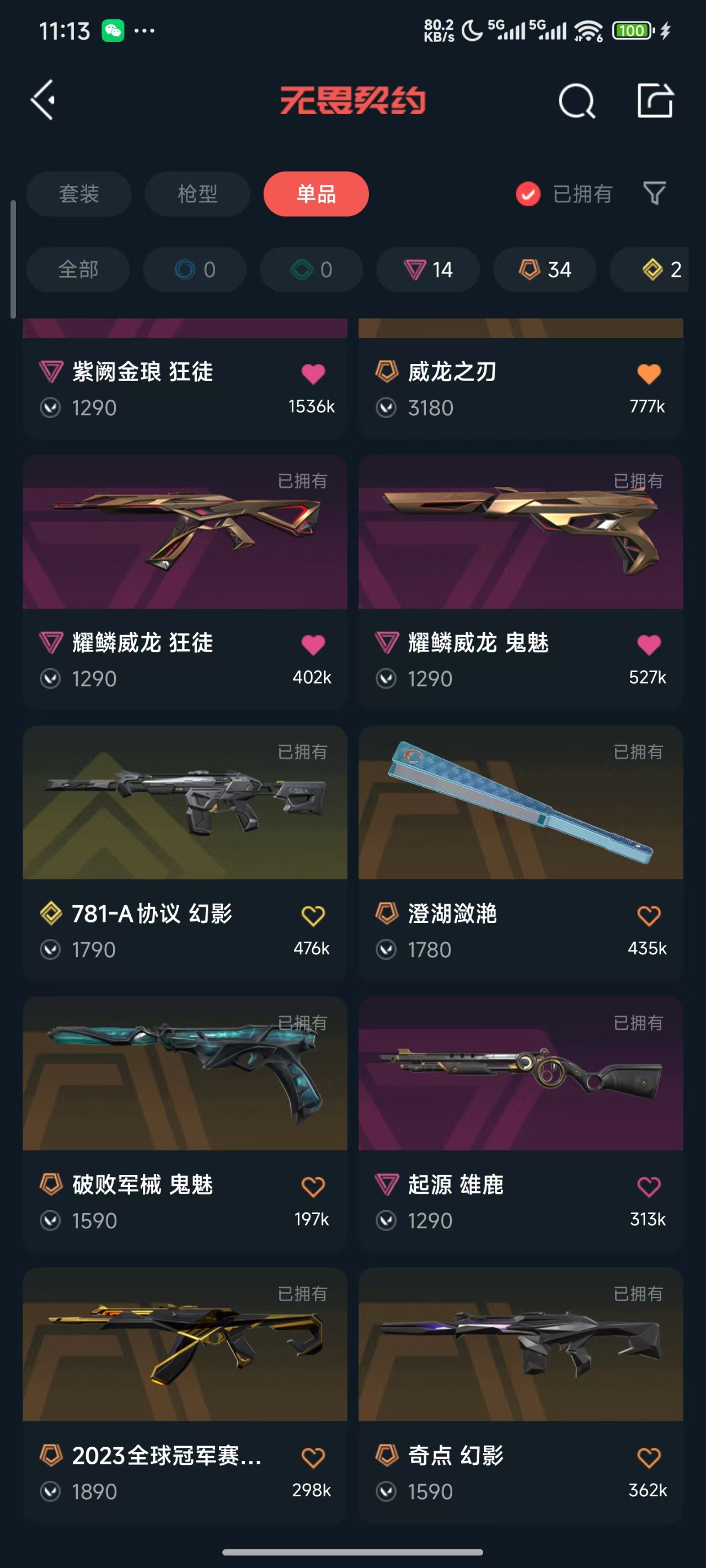Tap the share icon
Image resolution: width=706 pixels, height=1568 pixels.
pyautogui.click(x=655, y=100)
